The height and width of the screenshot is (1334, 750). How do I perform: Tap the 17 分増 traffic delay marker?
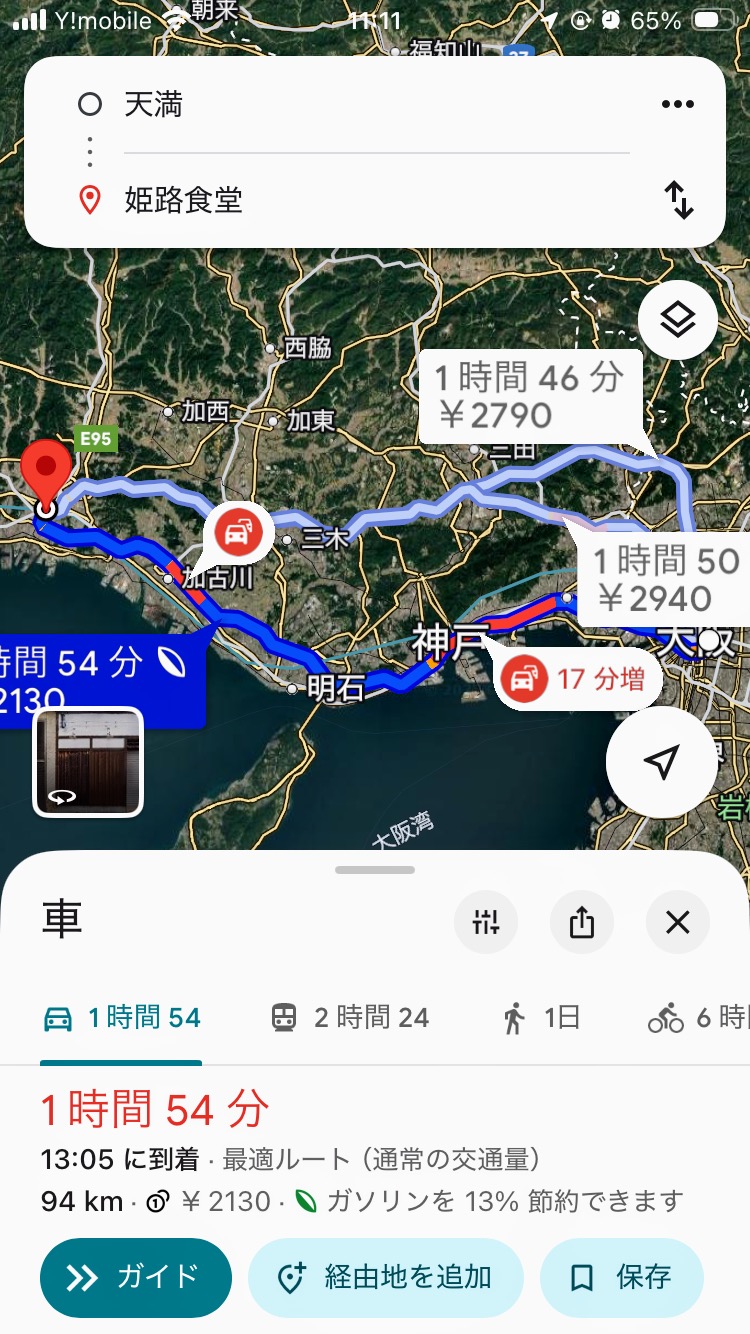point(577,680)
